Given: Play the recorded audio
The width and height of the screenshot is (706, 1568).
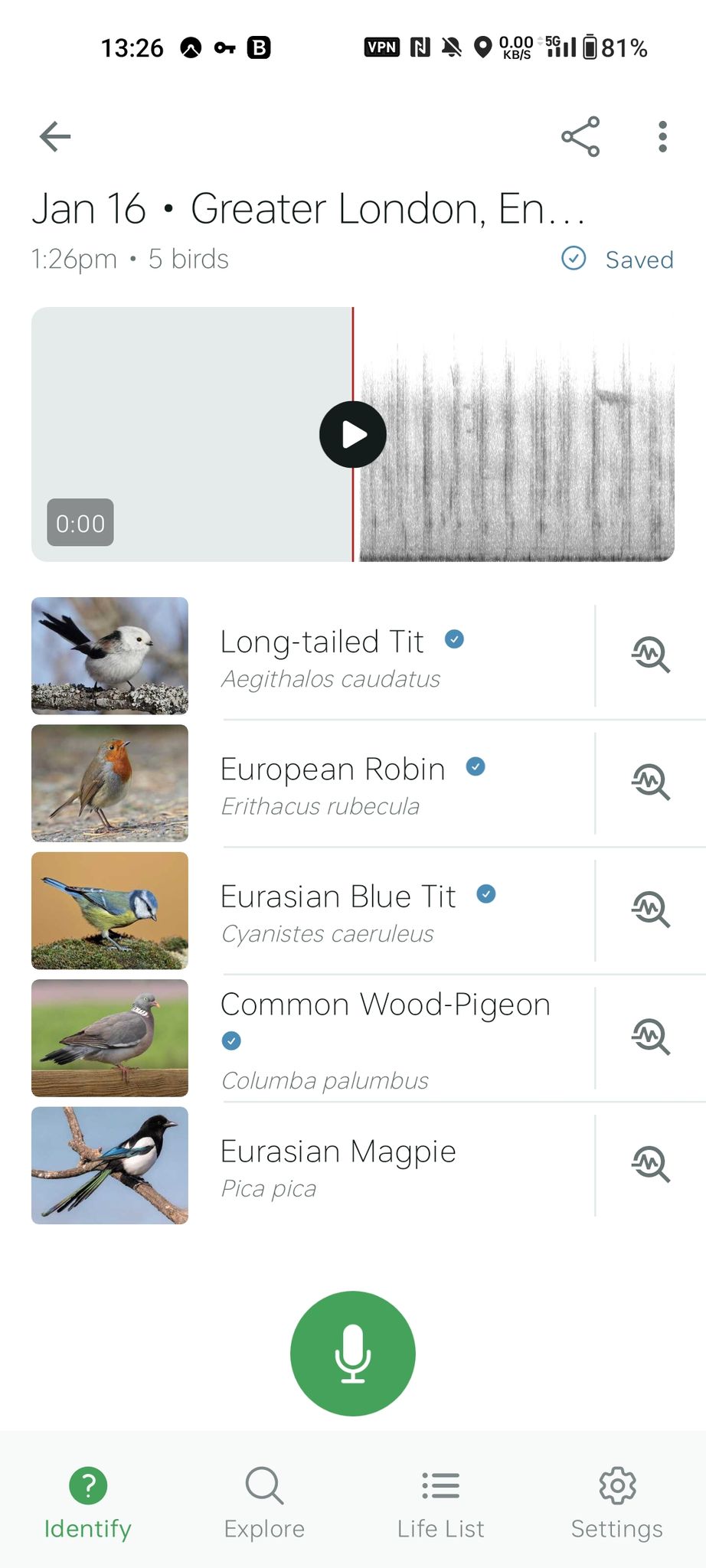Looking at the screenshot, I should click(x=353, y=434).
